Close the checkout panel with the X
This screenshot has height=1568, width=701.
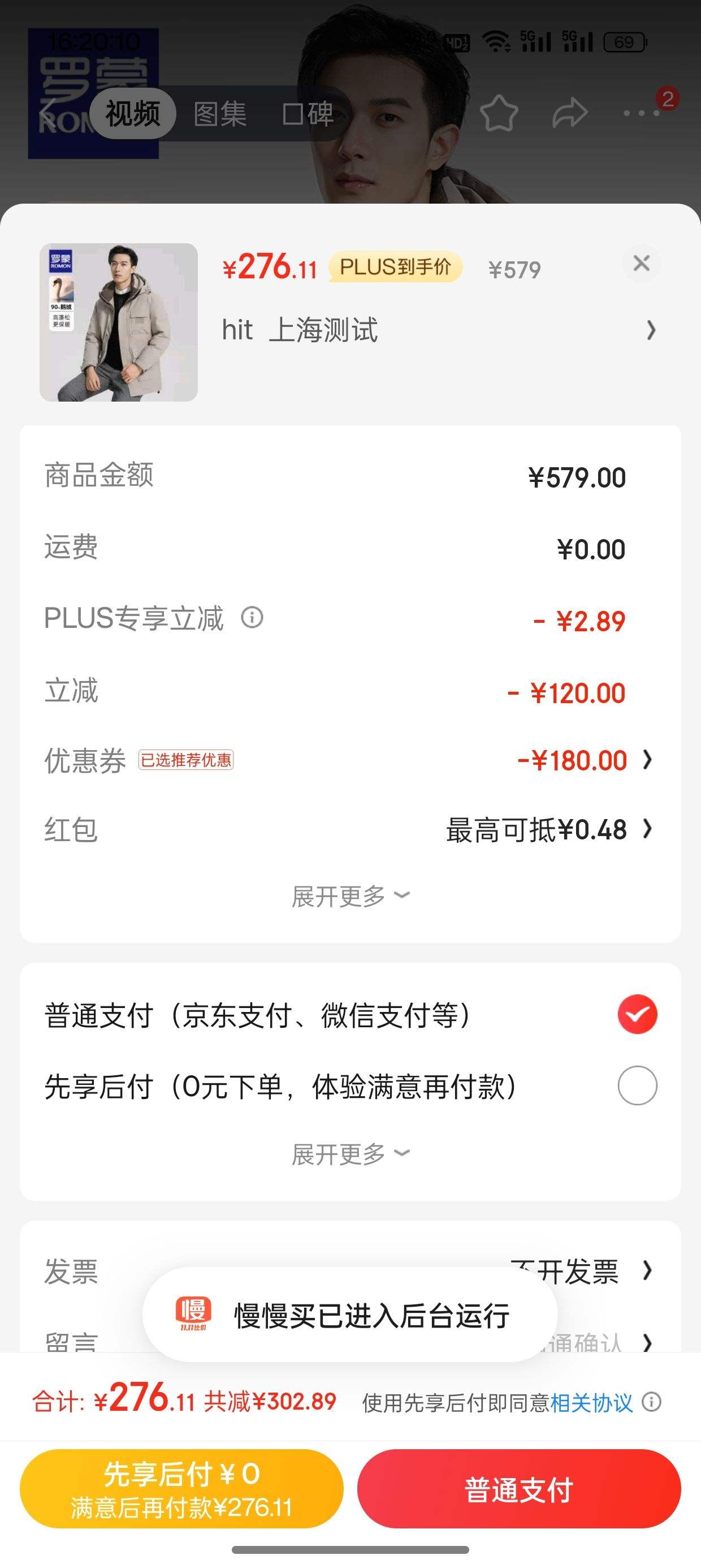point(641,264)
